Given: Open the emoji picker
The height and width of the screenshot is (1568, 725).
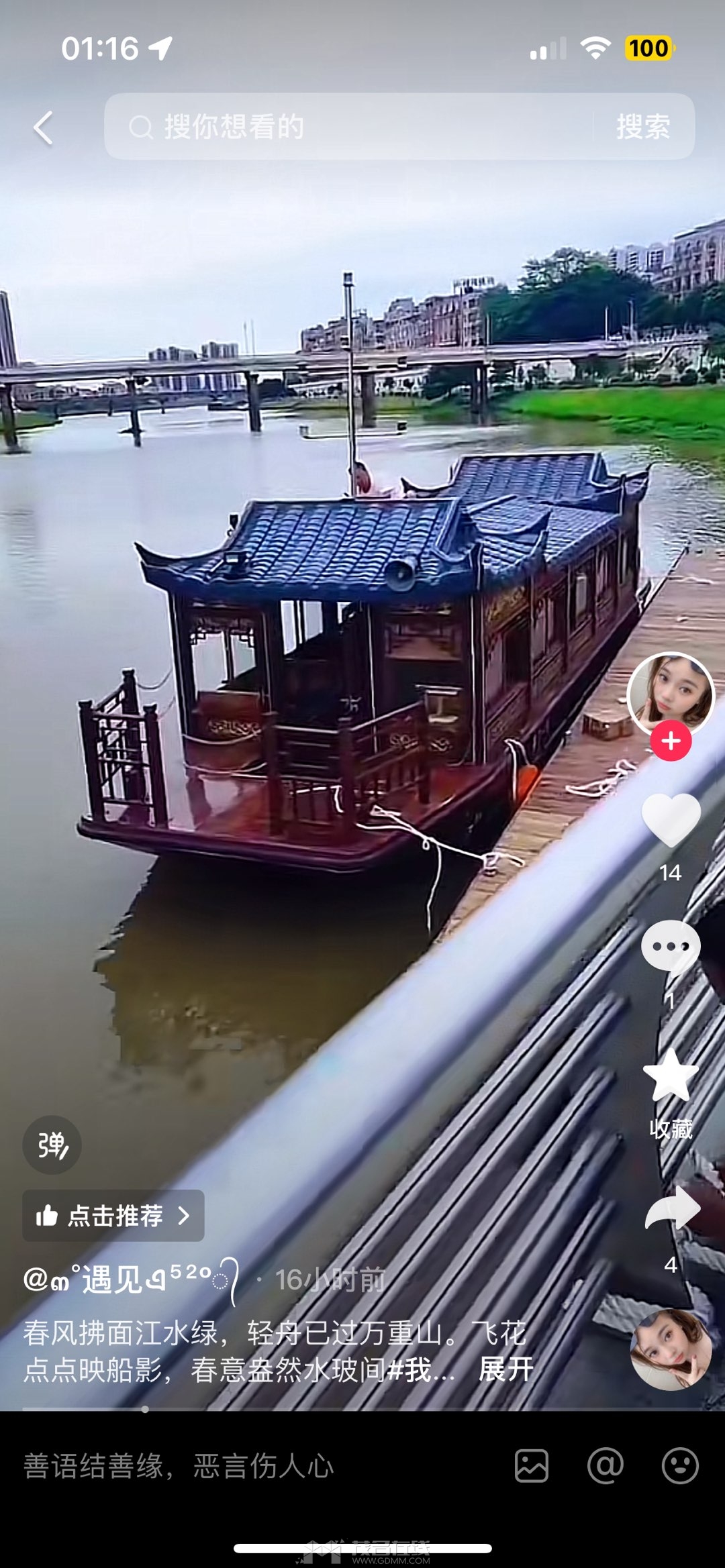Looking at the screenshot, I should pyautogui.click(x=680, y=1466).
